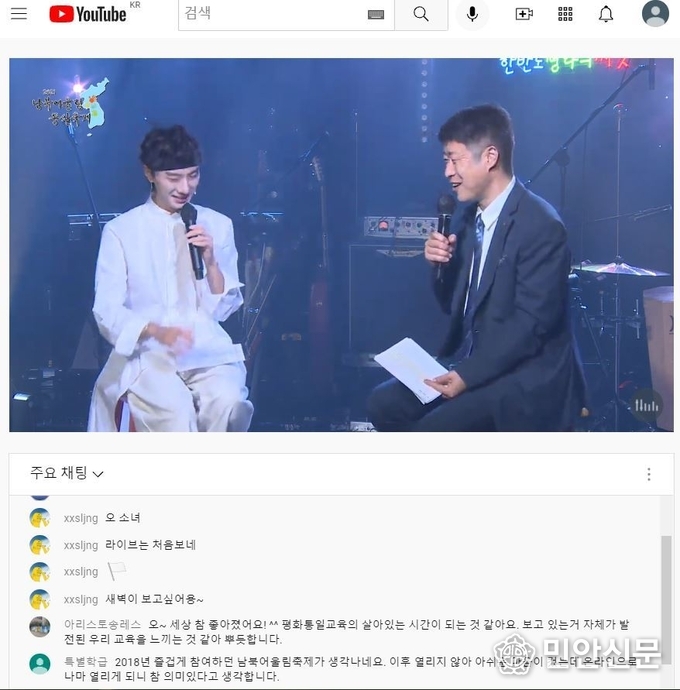Open 특별학급 chat author's message options
The image size is (680, 690).
pos(88,662)
